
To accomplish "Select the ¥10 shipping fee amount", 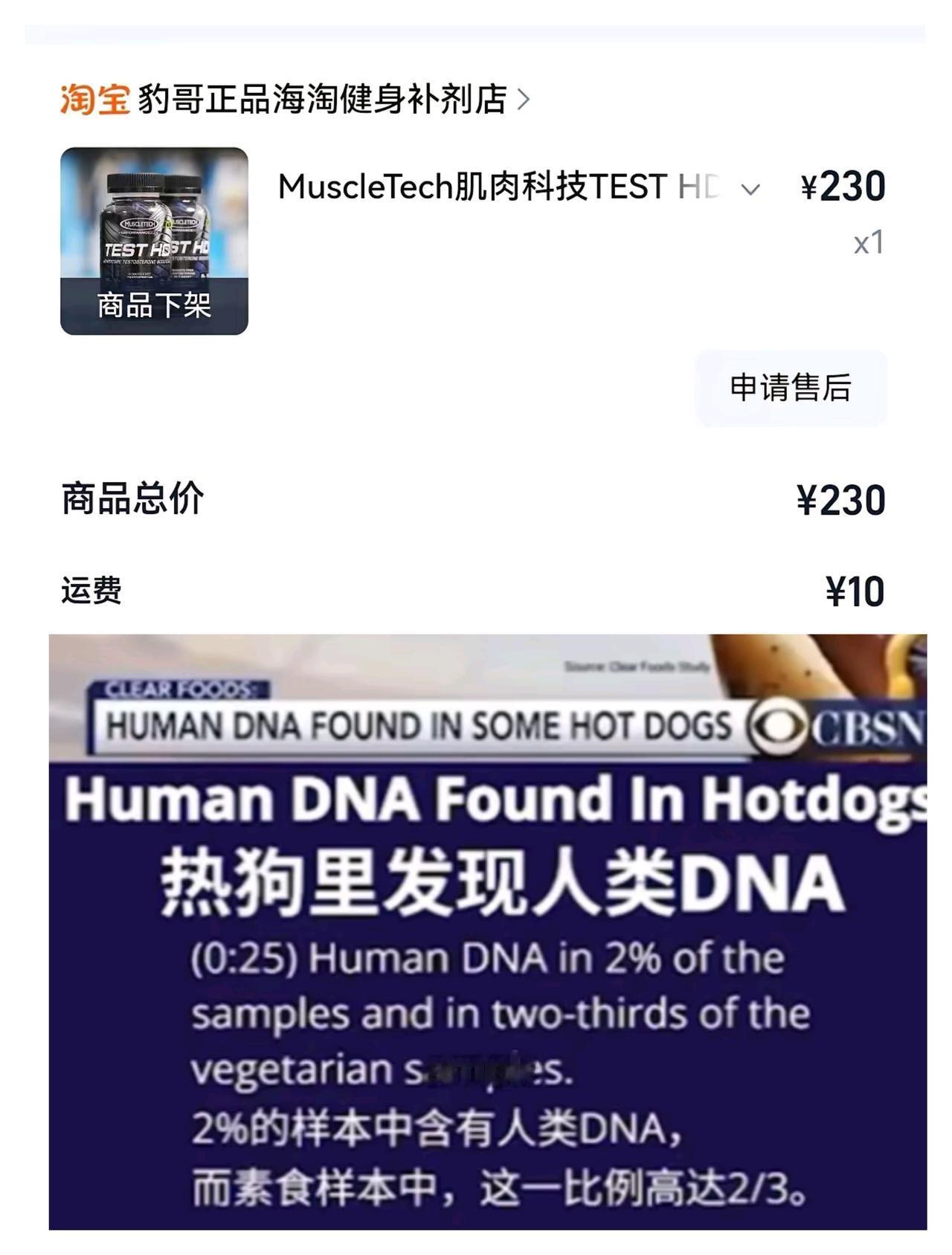I will (x=855, y=590).
